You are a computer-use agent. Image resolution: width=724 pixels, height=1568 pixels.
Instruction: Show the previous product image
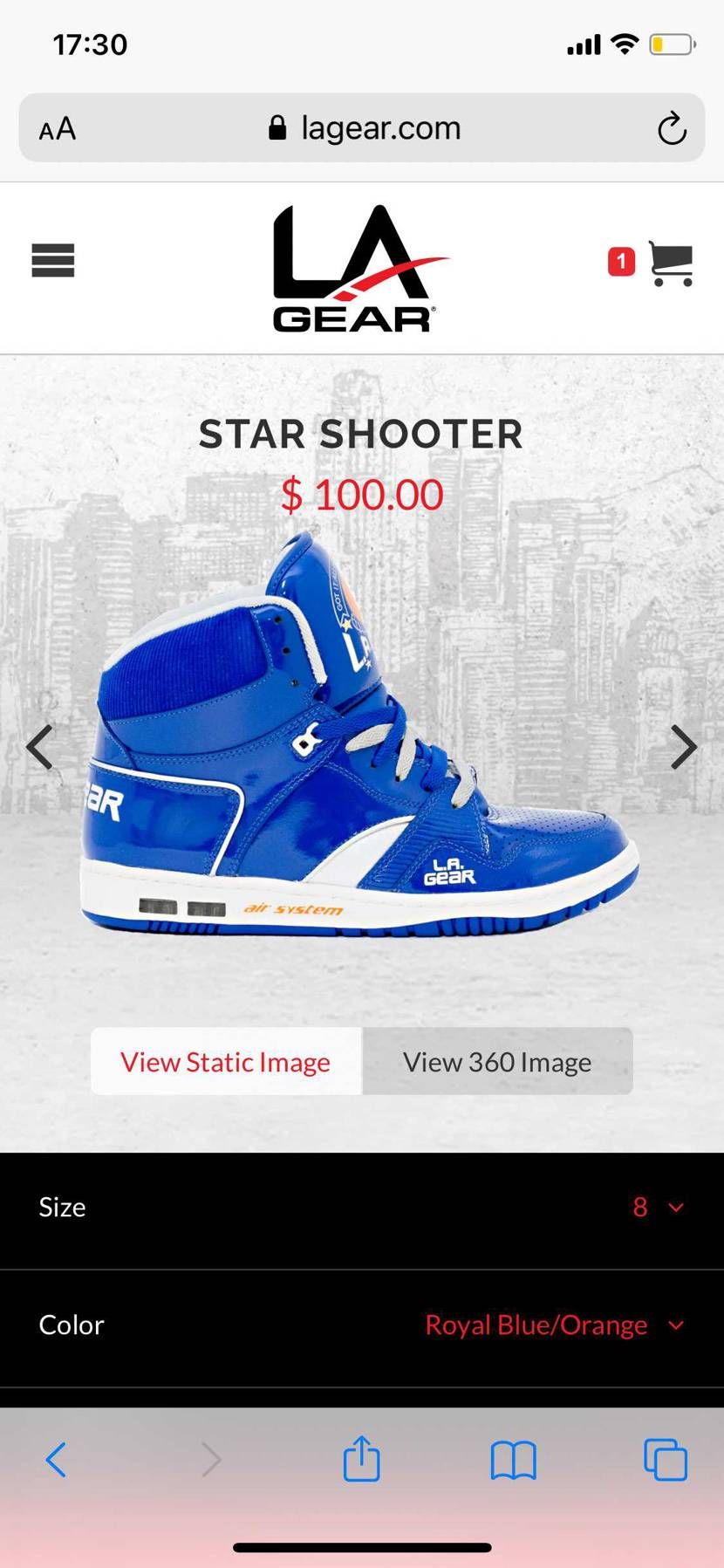tap(40, 747)
